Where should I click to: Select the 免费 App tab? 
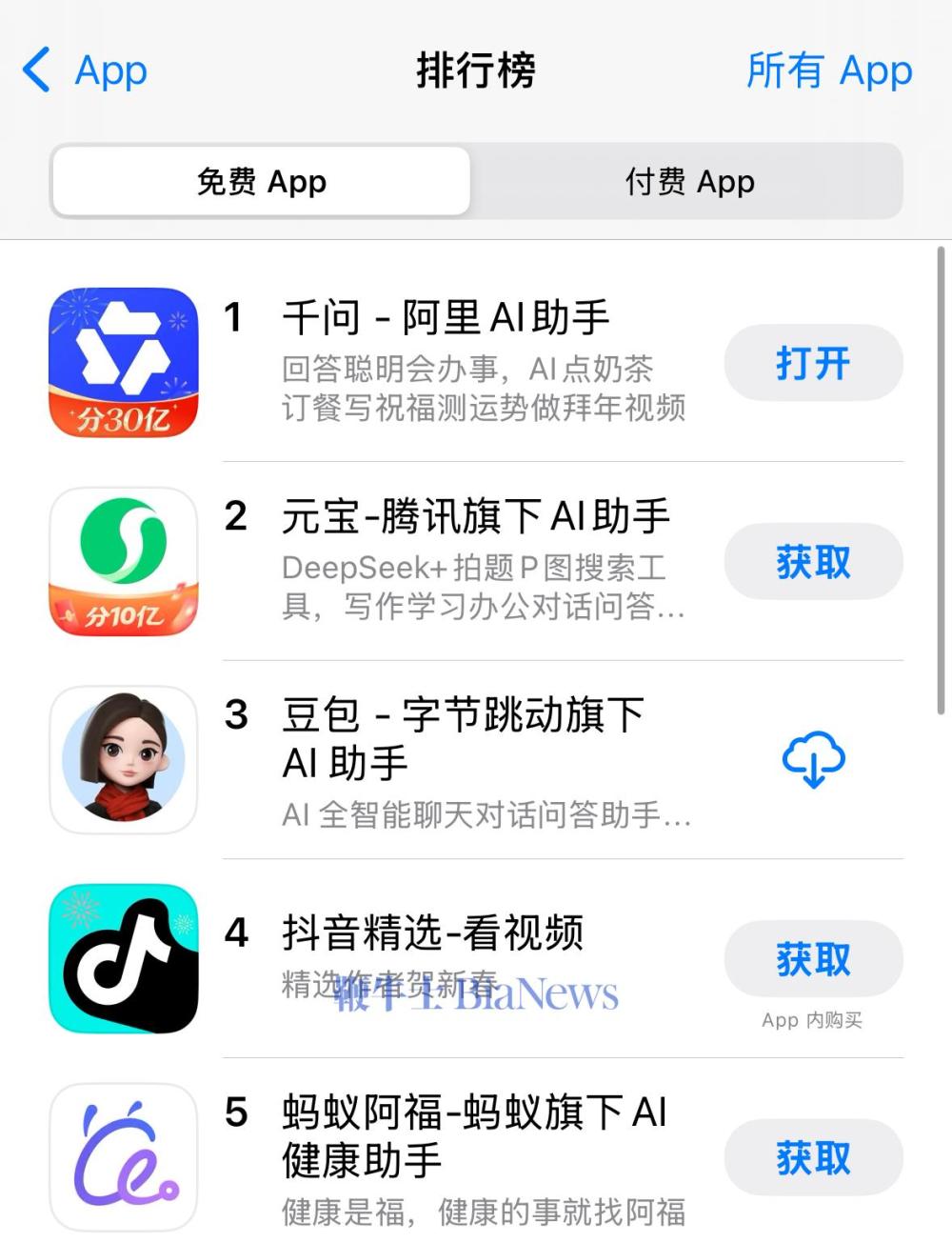(262, 181)
